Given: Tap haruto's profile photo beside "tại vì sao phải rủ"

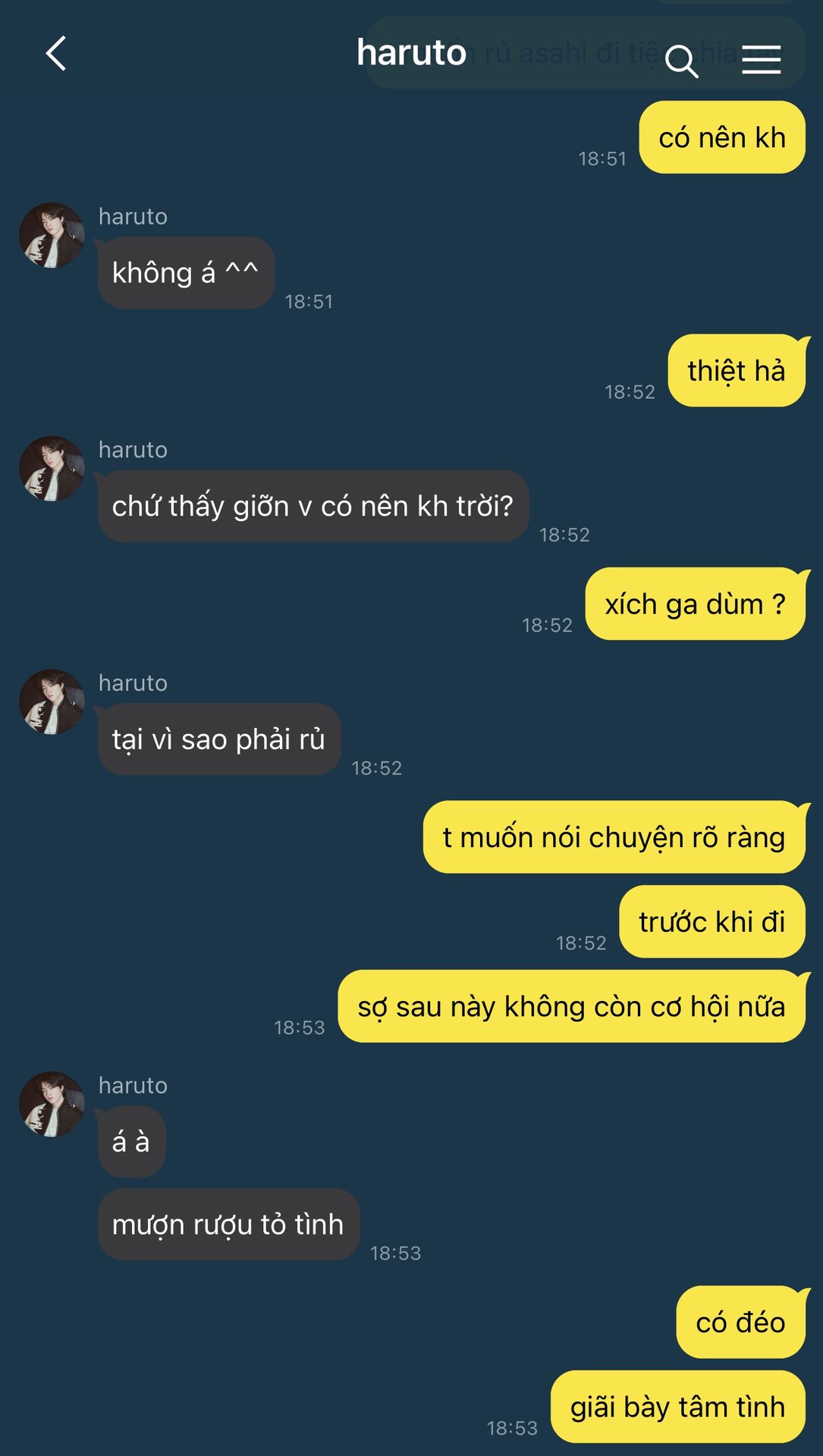Looking at the screenshot, I should [x=52, y=701].
